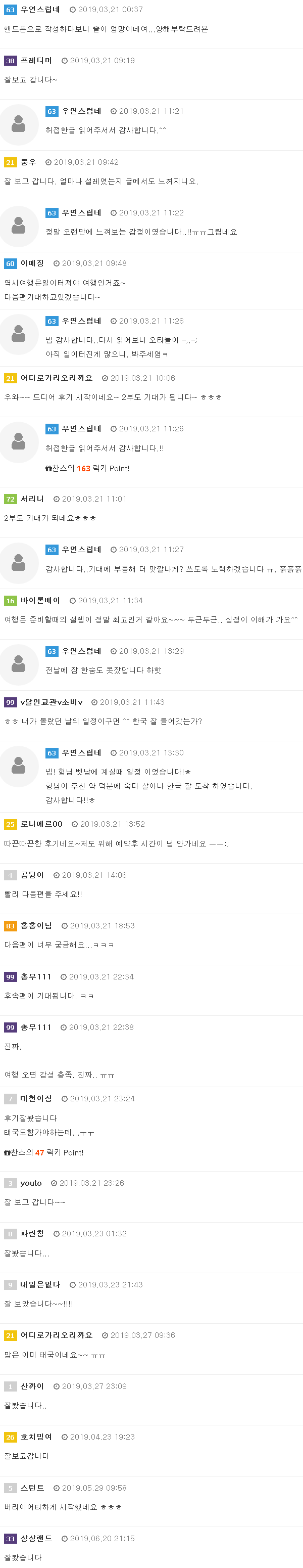View profile of v달인교관v소비v
303x1568 pixels.
(51, 702)
